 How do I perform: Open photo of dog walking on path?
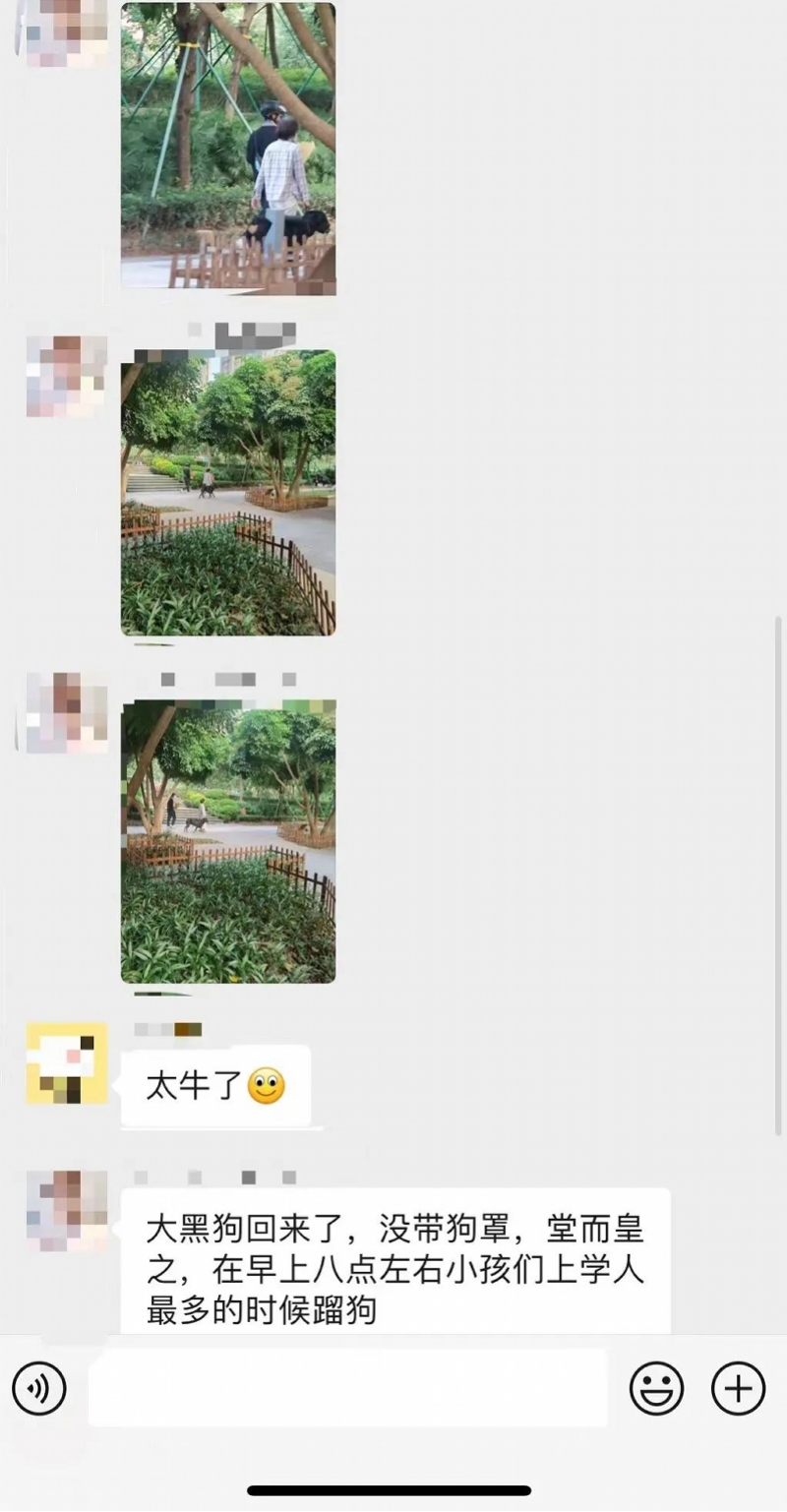coord(228,841)
